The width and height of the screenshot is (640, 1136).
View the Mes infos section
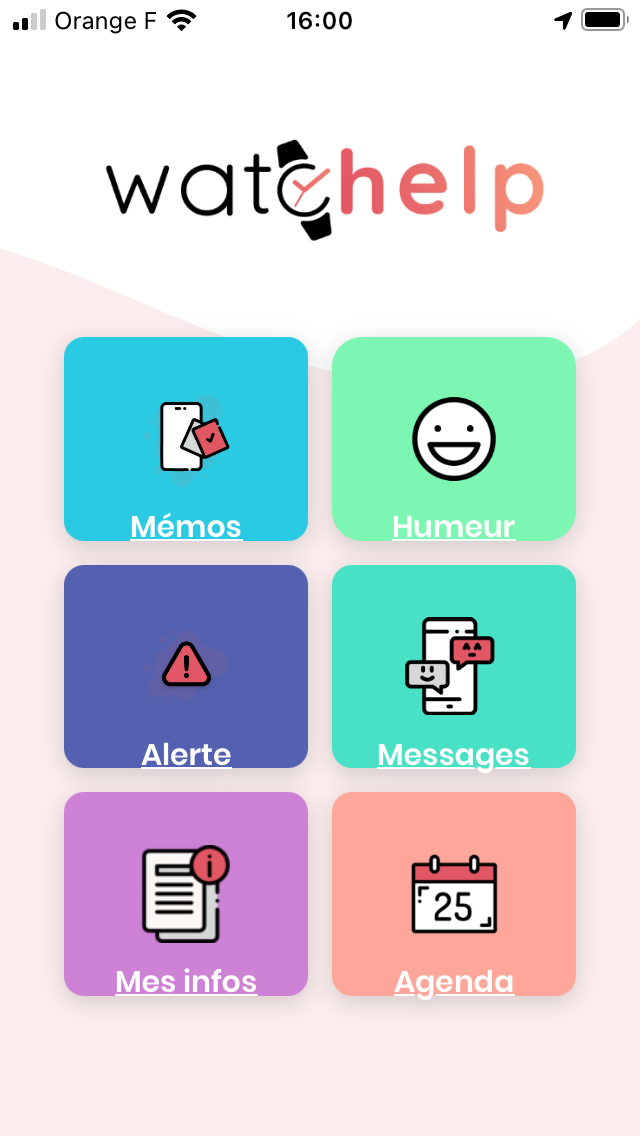(186, 894)
